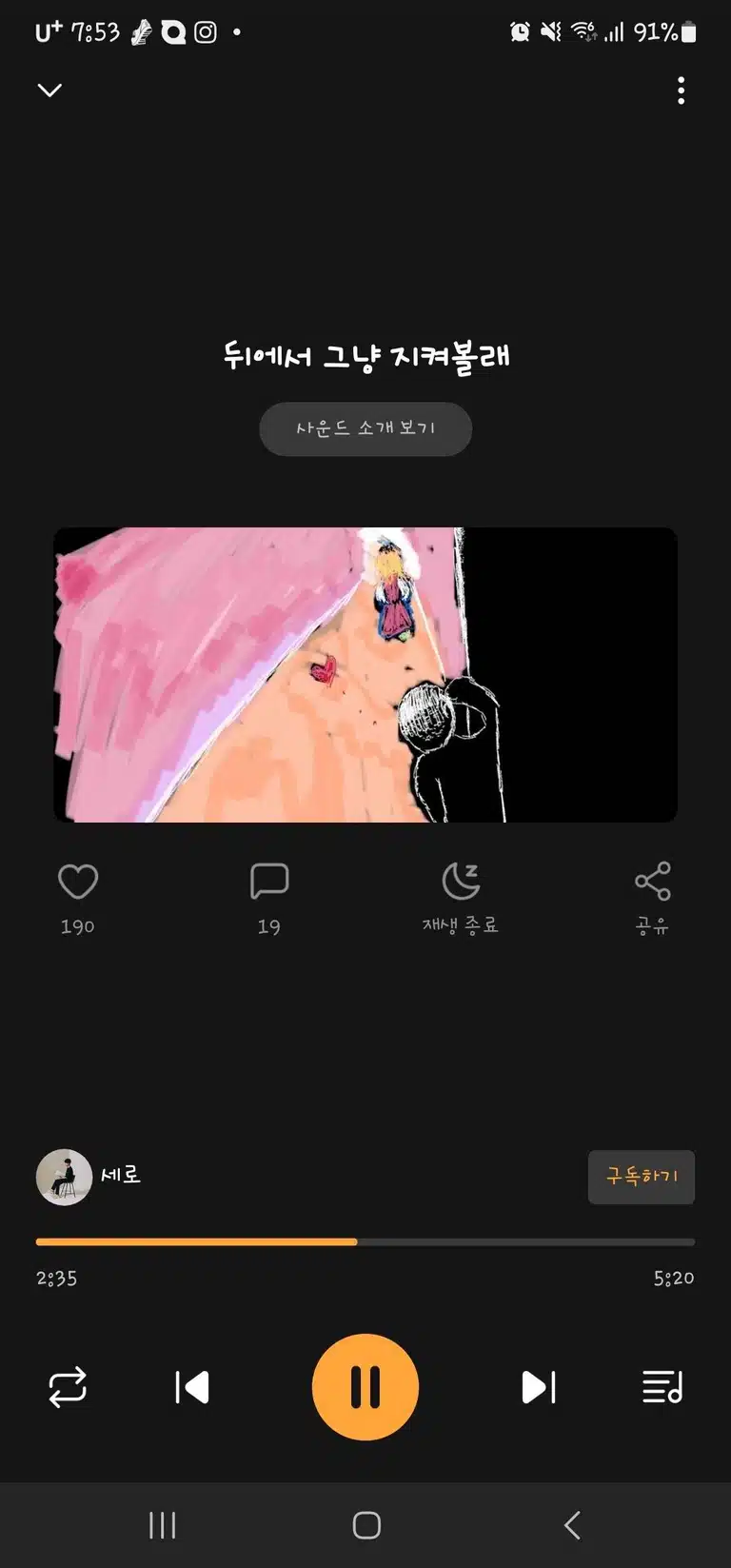This screenshot has width=731, height=1568.
Task: Open the three-dot overflow menu
Action: pos(681,90)
